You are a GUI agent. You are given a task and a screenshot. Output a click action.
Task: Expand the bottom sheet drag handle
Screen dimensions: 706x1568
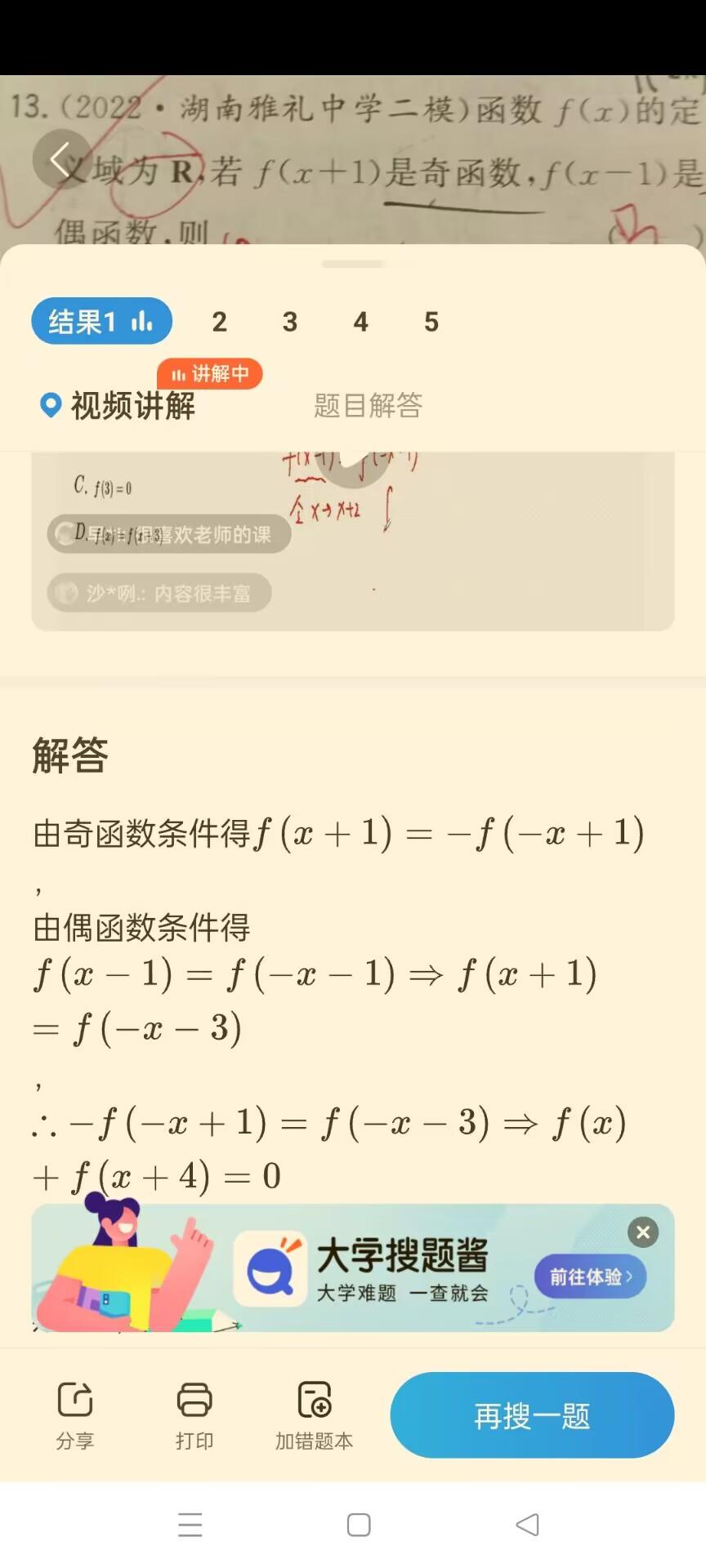[x=353, y=263]
